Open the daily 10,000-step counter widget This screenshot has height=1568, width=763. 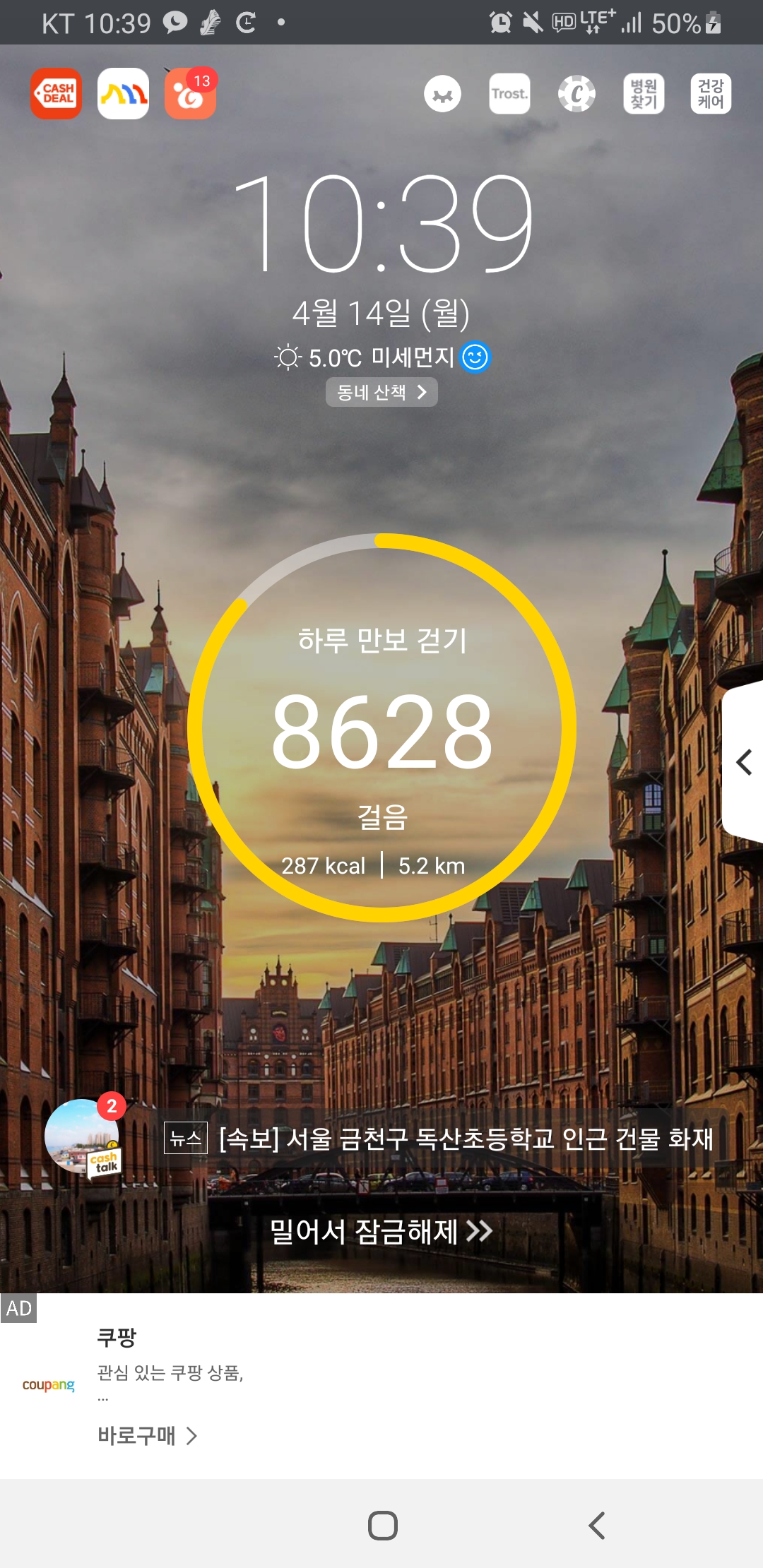(381, 727)
